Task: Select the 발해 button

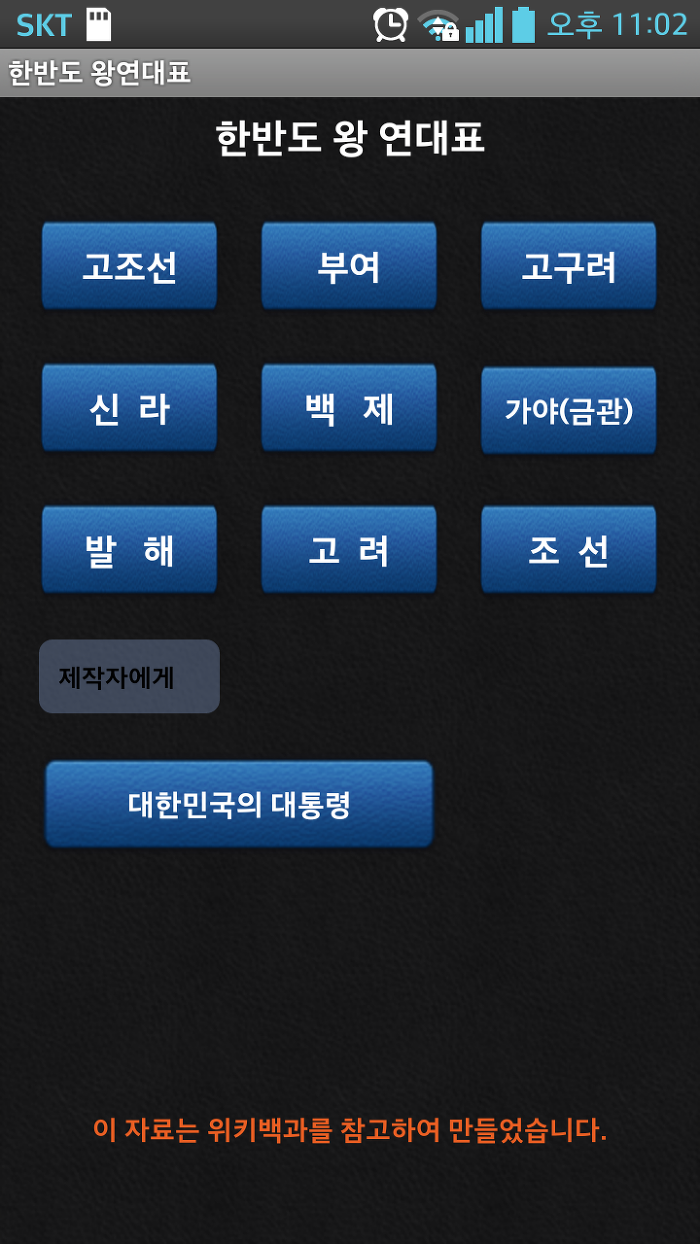Action: [x=129, y=550]
